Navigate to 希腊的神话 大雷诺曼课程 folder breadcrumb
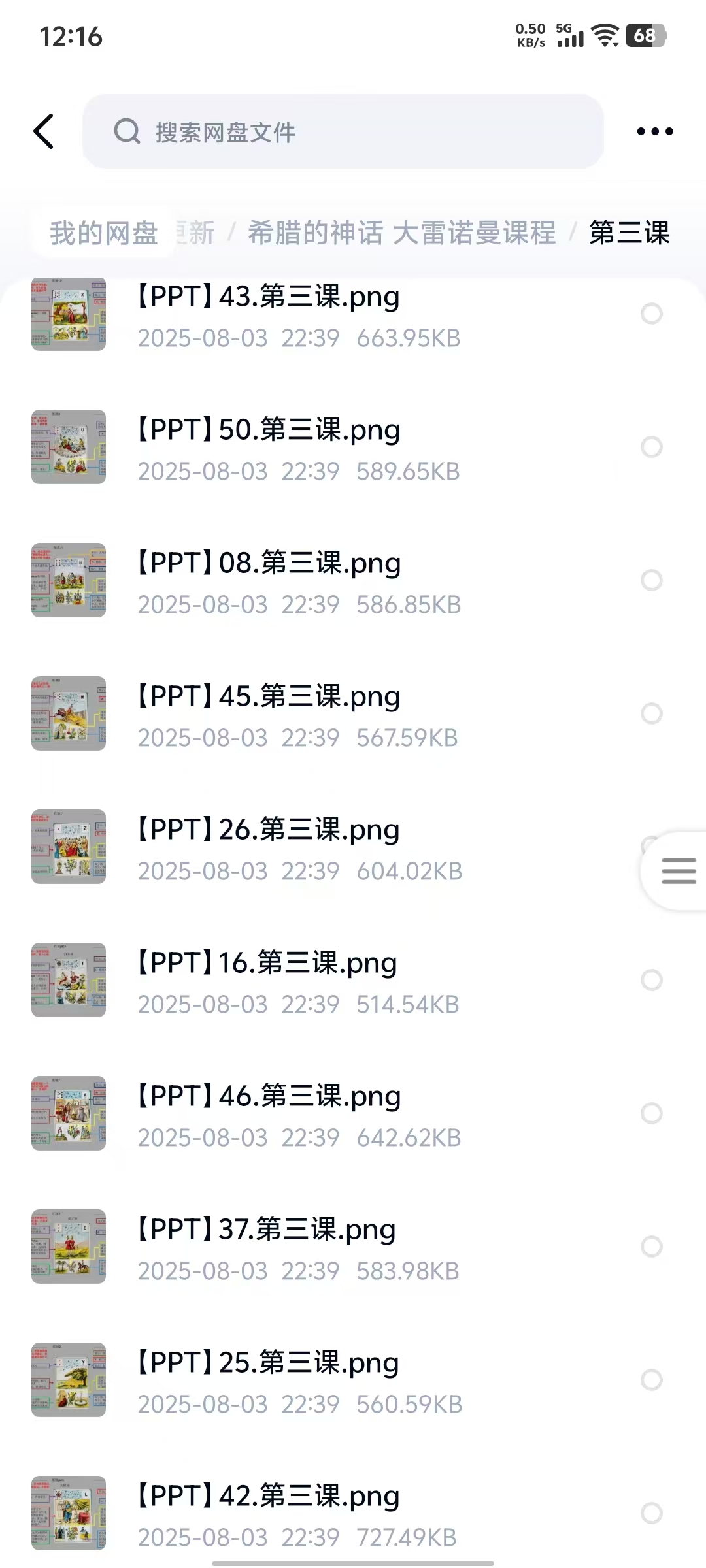This screenshot has height=1568, width=706. (x=401, y=233)
